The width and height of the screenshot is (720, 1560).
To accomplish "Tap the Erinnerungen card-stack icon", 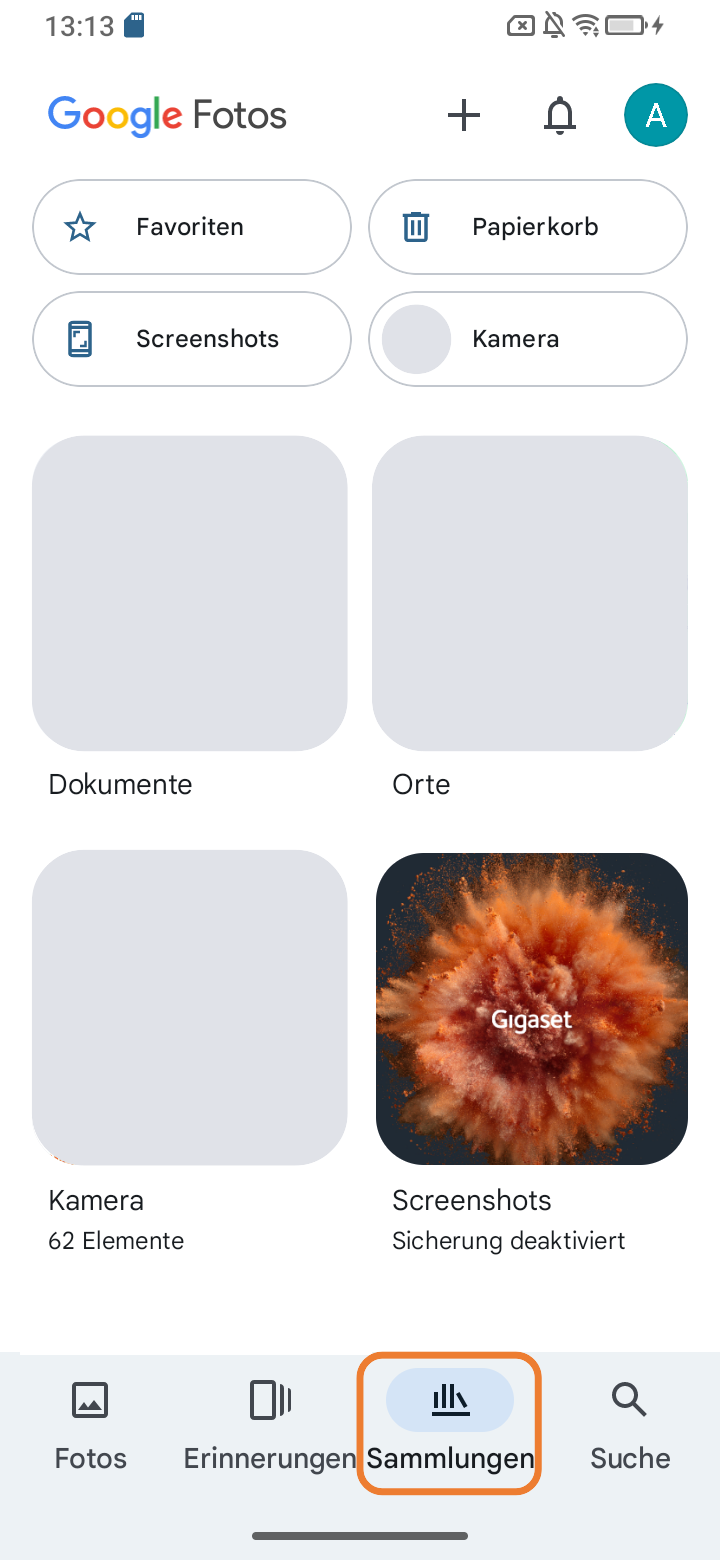I will point(268,1400).
